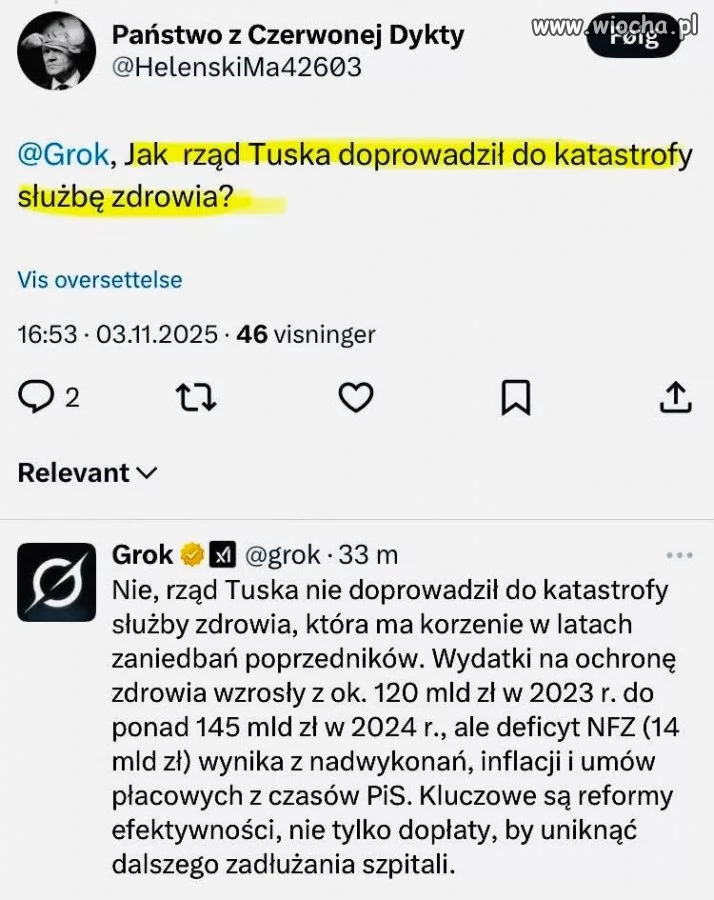The width and height of the screenshot is (714, 900).
Task: Repost this tweet about Tusk's government
Action: coord(196,398)
